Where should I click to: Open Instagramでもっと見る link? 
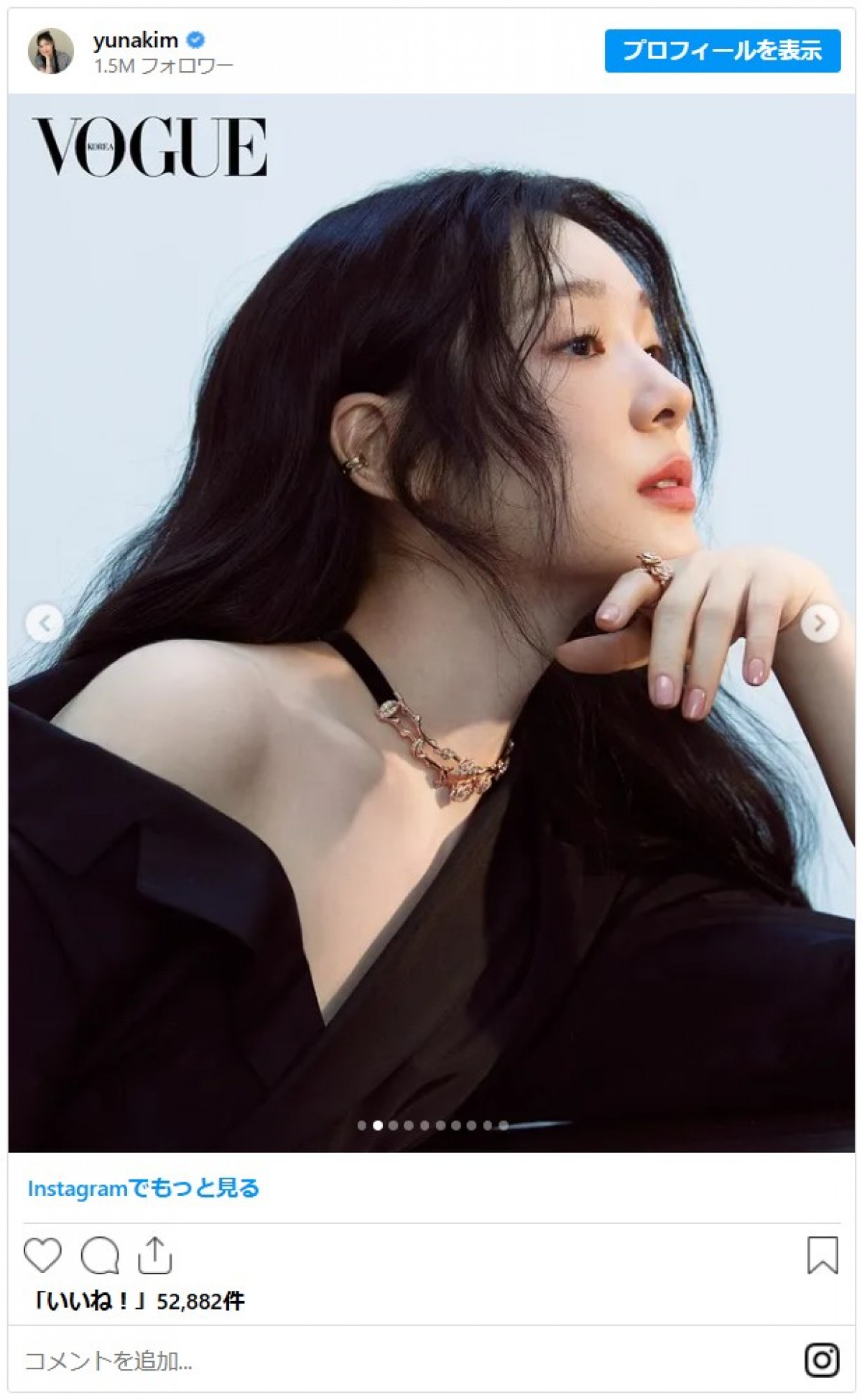(x=143, y=1188)
